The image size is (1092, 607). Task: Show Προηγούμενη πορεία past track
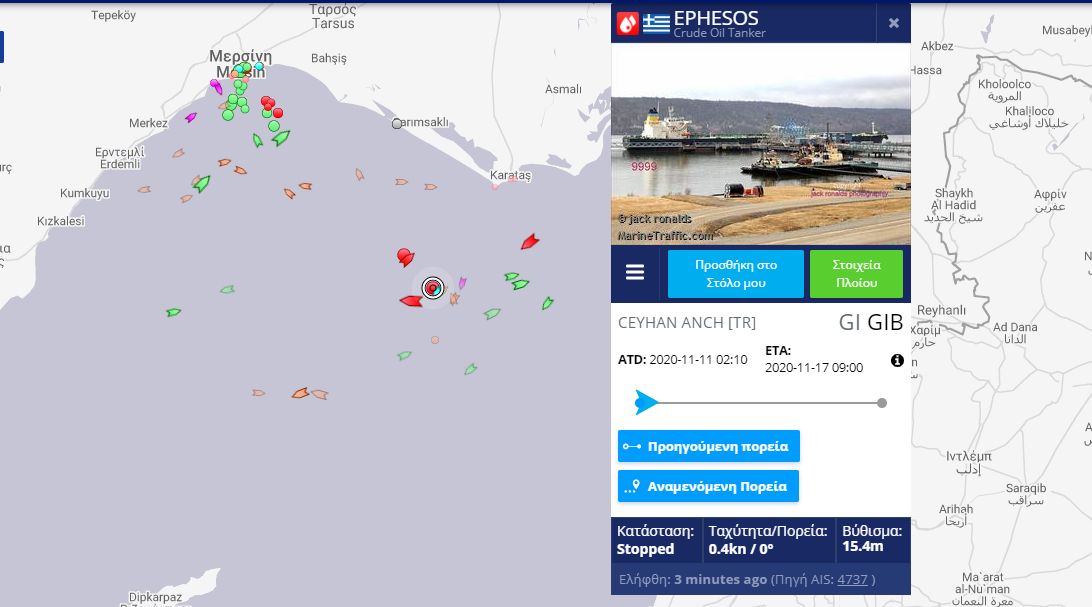[708, 446]
